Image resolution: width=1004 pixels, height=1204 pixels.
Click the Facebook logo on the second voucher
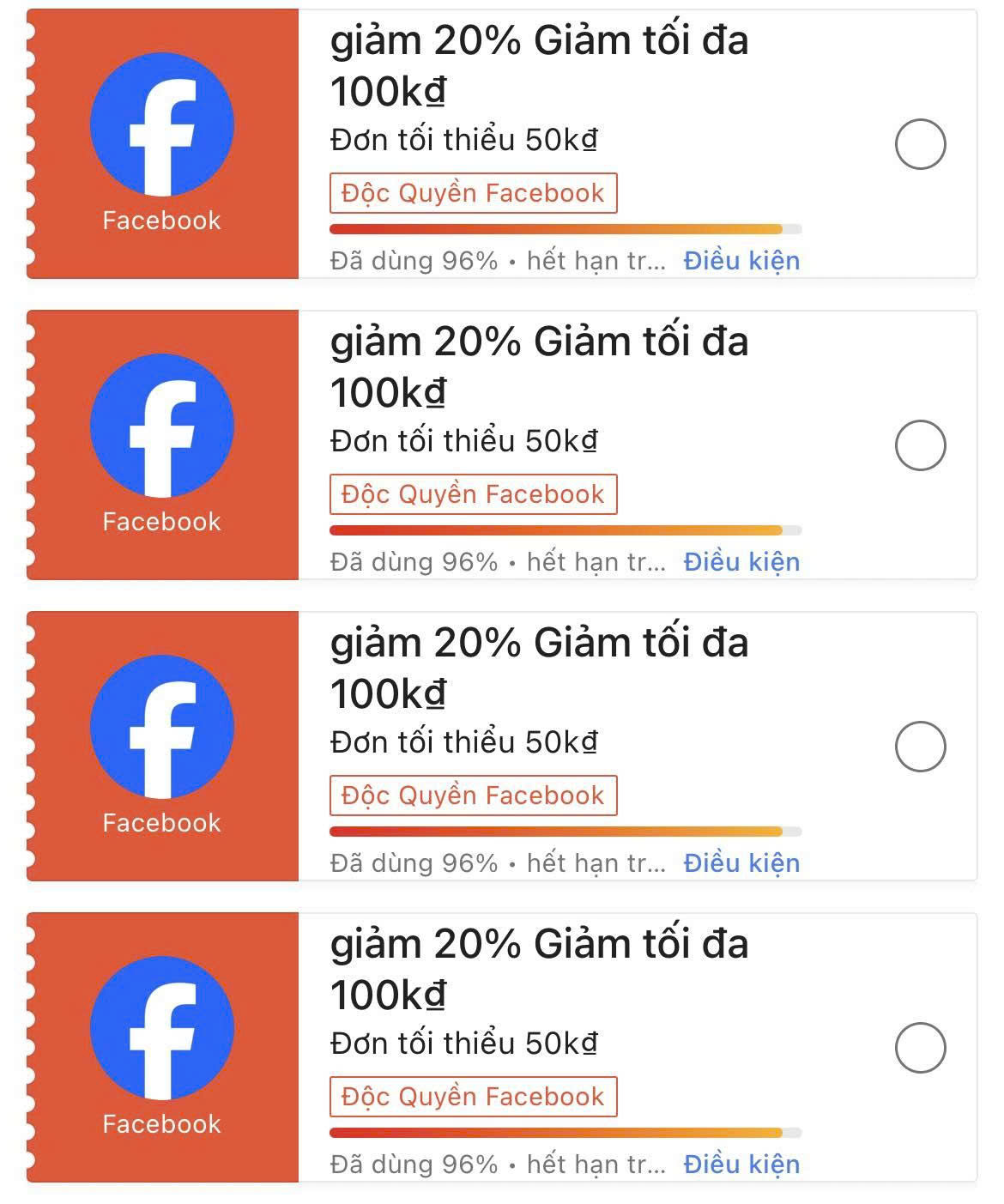[161, 425]
